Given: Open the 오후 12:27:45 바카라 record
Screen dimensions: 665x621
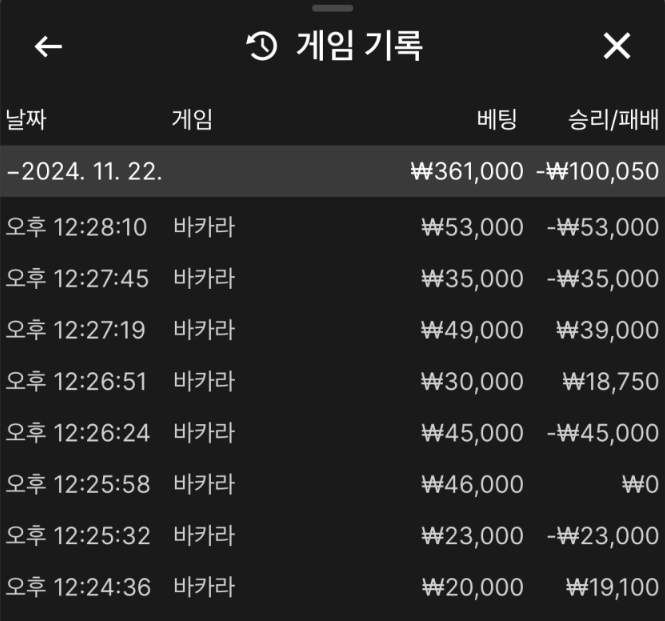Looking at the screenshot, I should click(332, 278).
